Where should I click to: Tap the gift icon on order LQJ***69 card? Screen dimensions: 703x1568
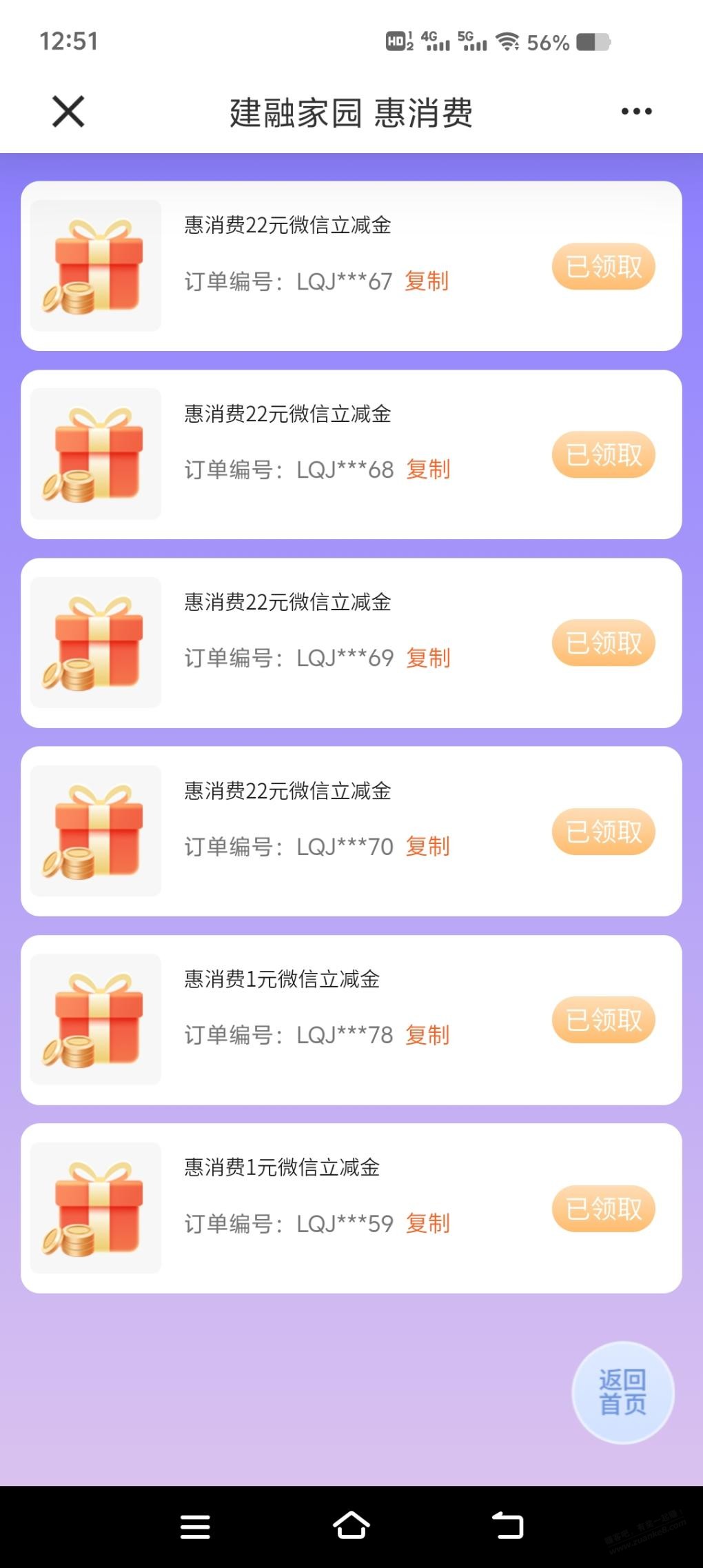[x=95, y=642]
